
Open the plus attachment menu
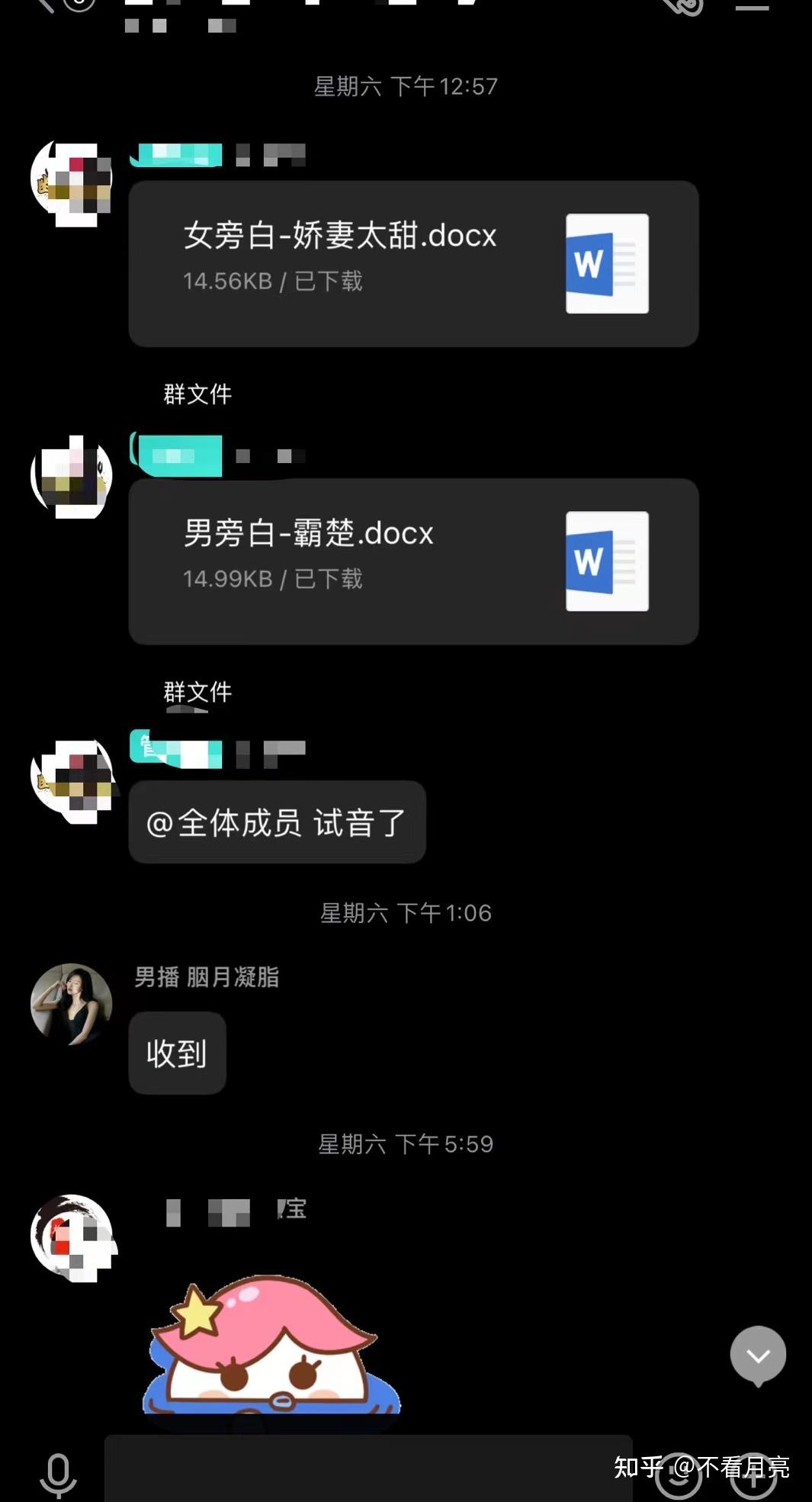(753, 1475)
